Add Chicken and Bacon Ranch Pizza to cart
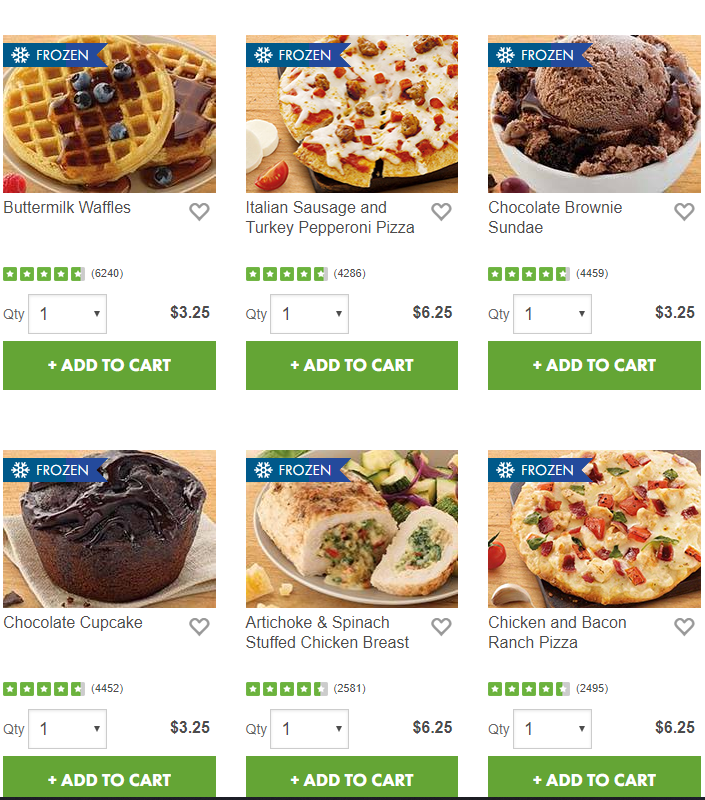 click(x=594, y=778)
